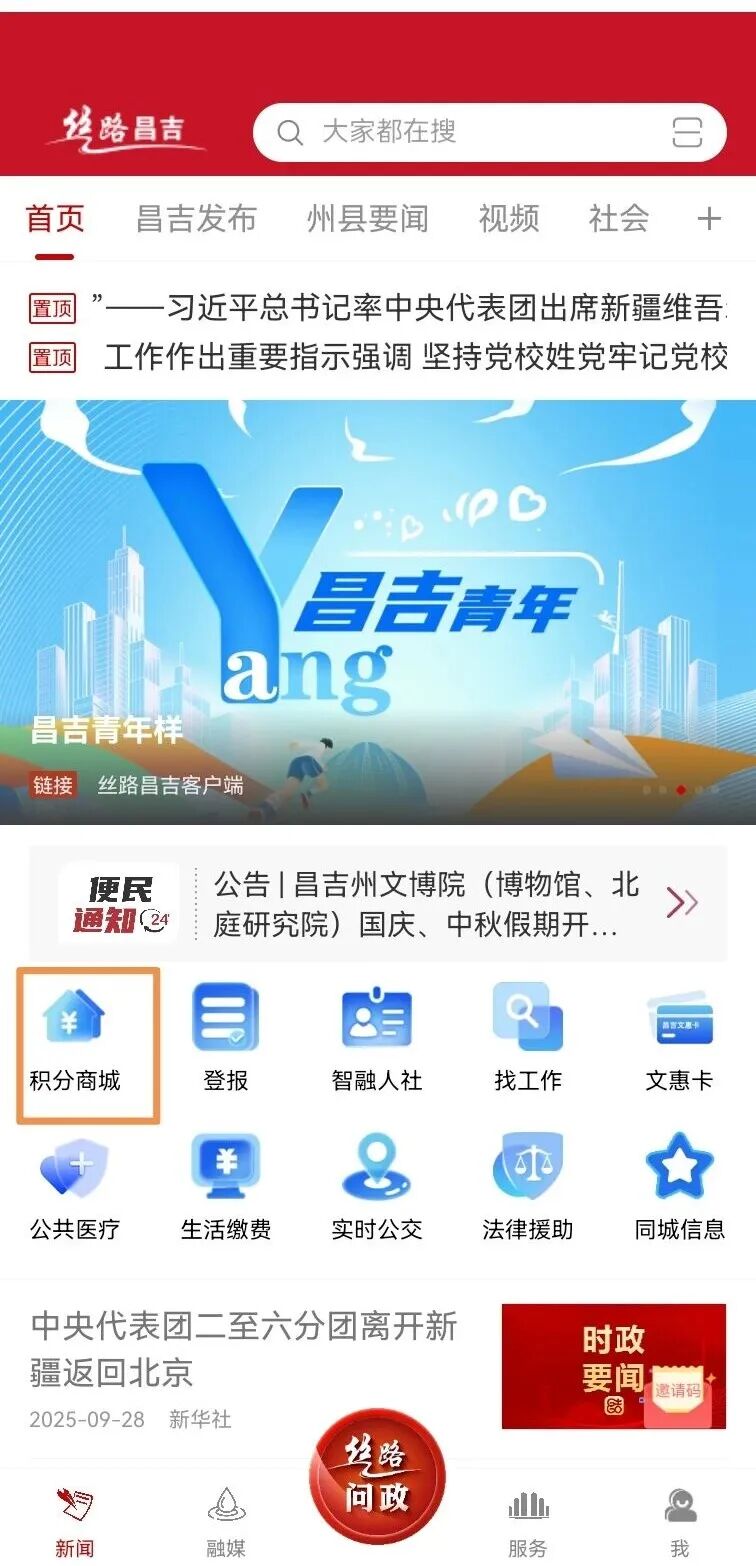Launch the 找工作 job search

[x=528, y=1040]
